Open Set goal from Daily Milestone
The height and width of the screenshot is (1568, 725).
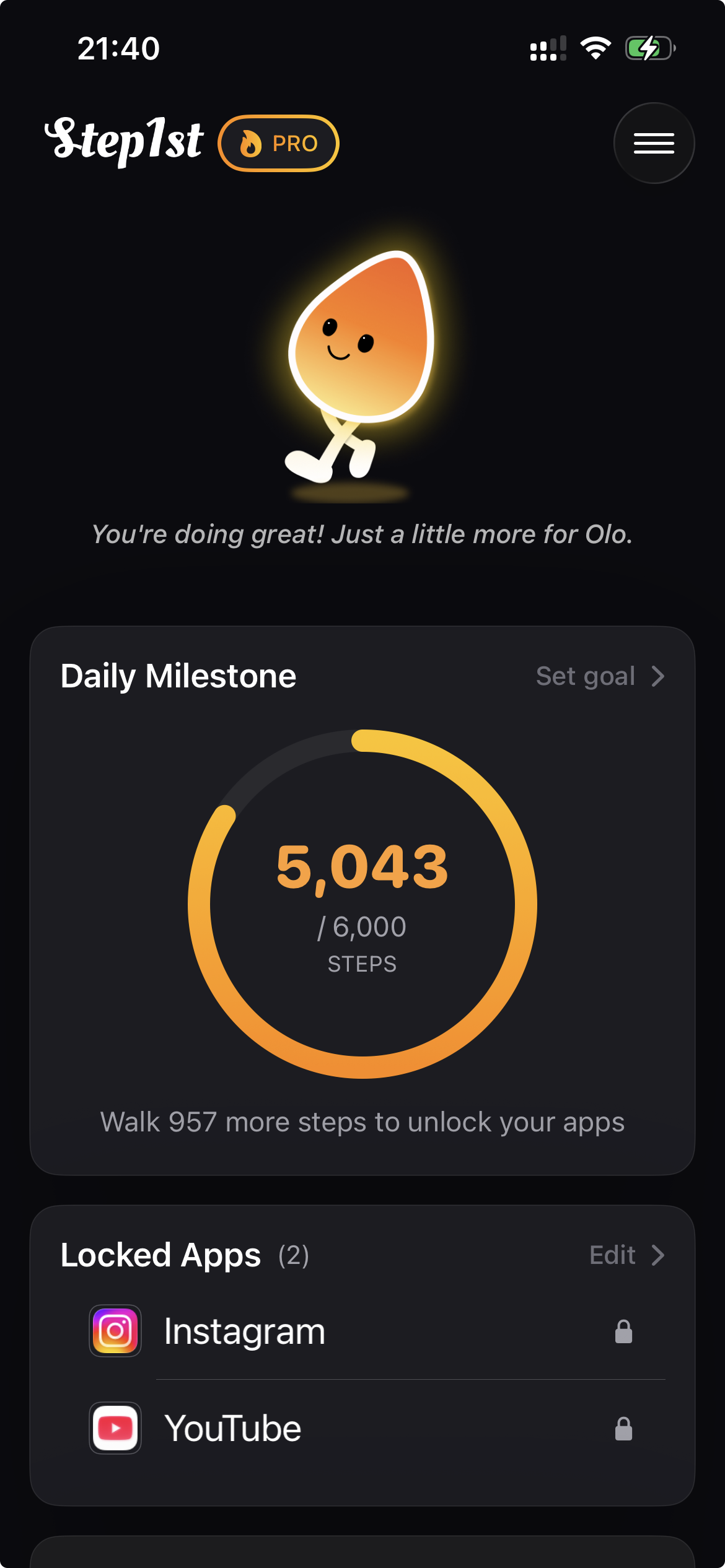pyautogui.click(x=586, y=676)
